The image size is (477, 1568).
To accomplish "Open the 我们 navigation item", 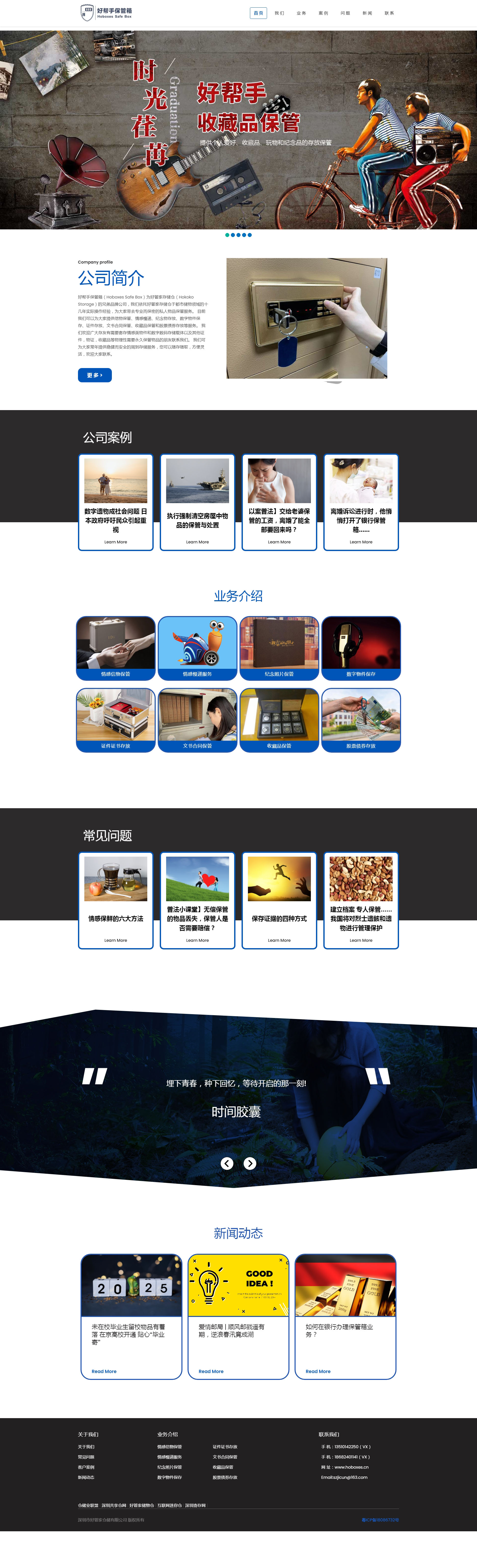I will (x=279, y=13).
